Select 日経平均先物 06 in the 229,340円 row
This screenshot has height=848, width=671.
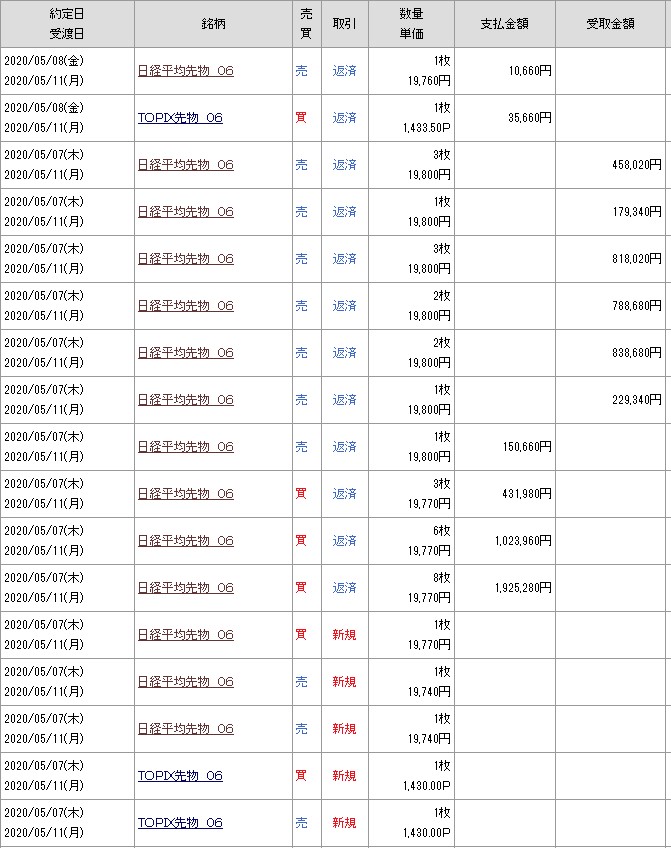coord(185,400)
